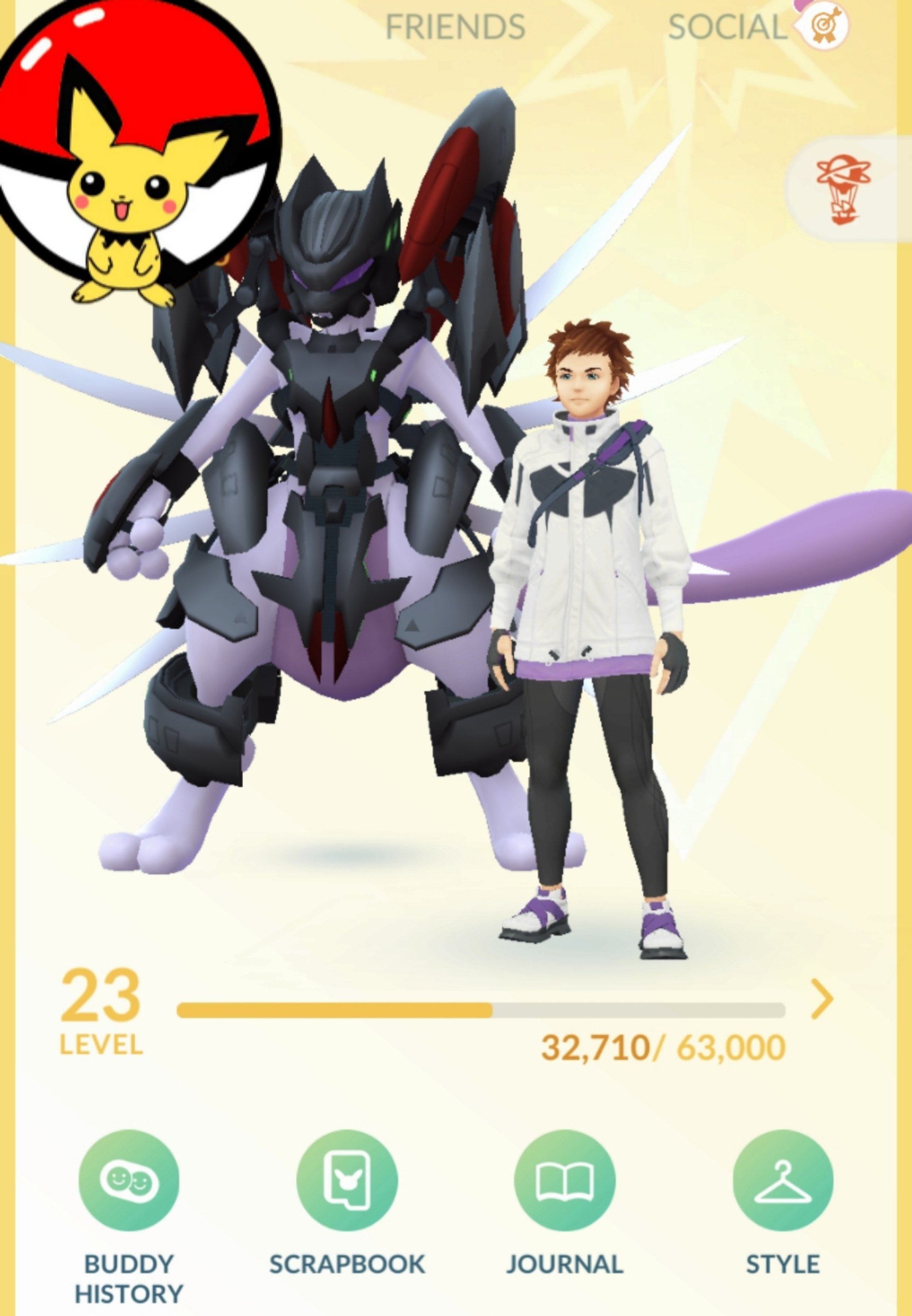
Task: Switch to the Social tab
Action: point(728,27)
